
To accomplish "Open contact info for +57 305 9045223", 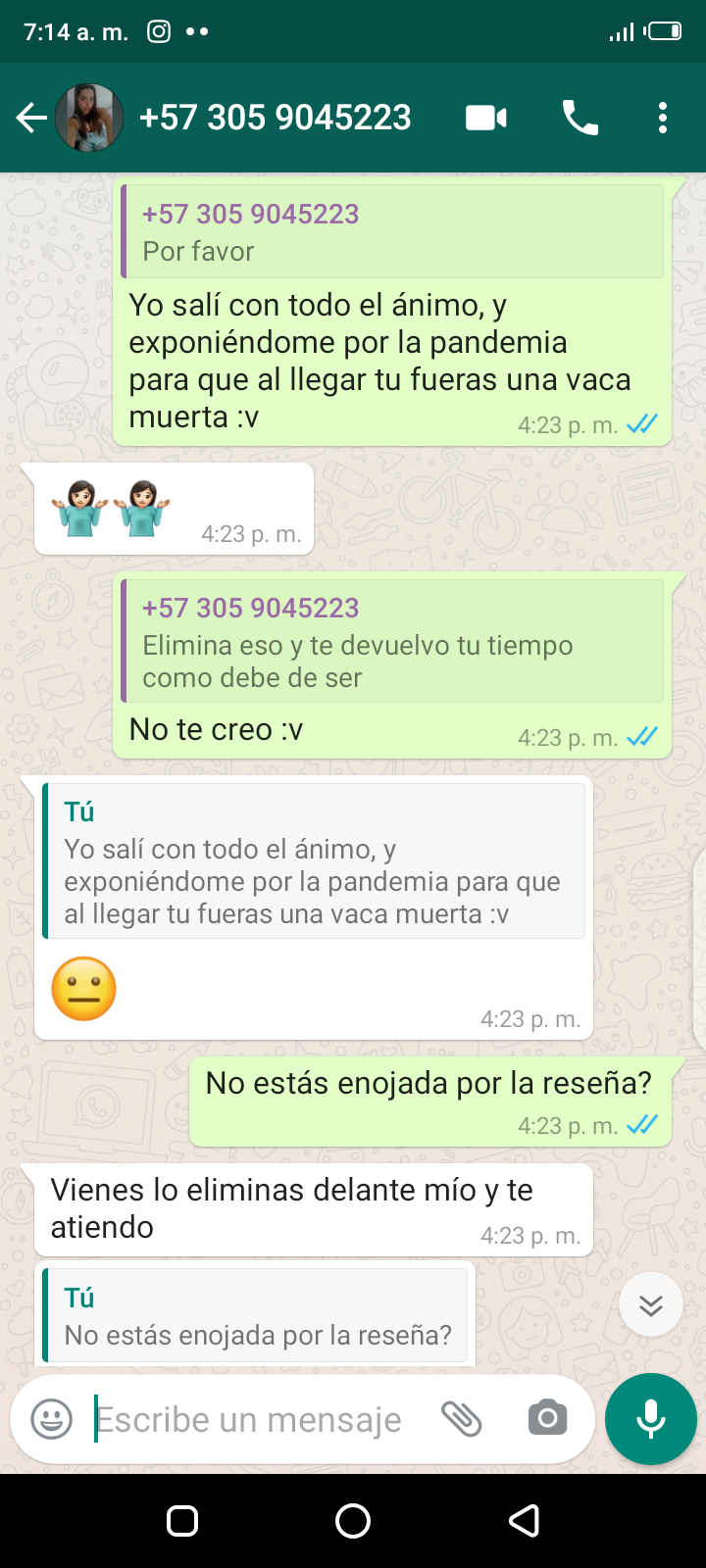I will (276, 119).
